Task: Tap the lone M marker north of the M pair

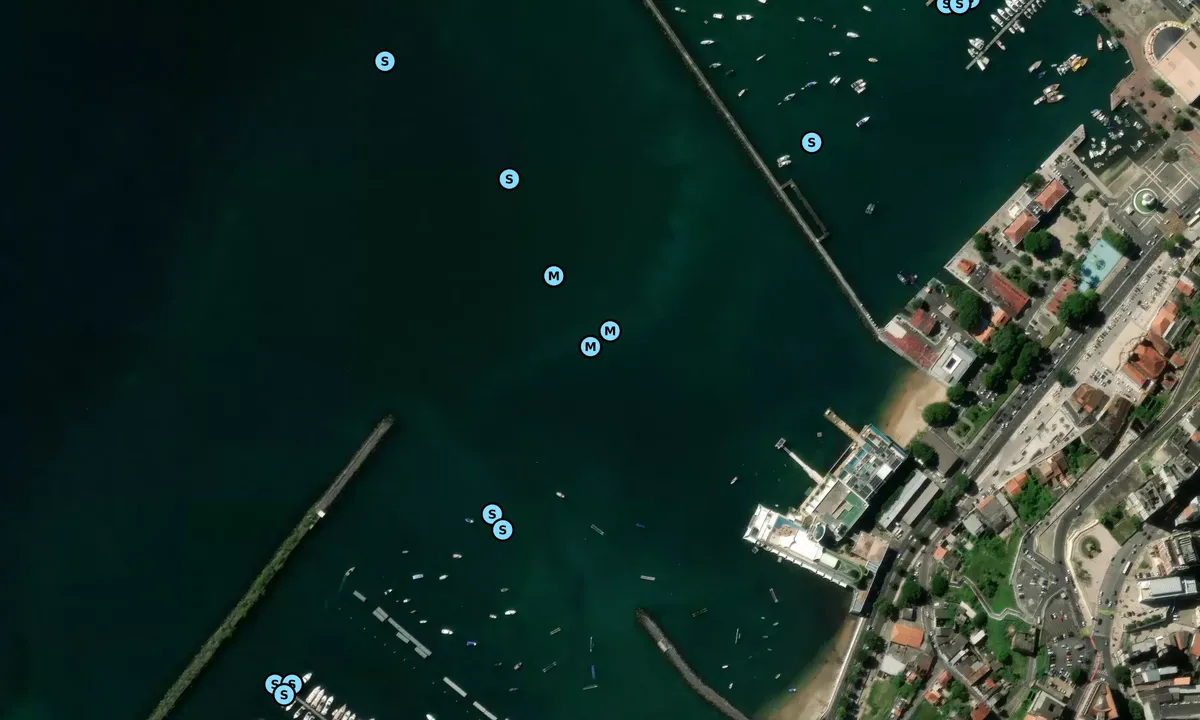Action: 553,276
